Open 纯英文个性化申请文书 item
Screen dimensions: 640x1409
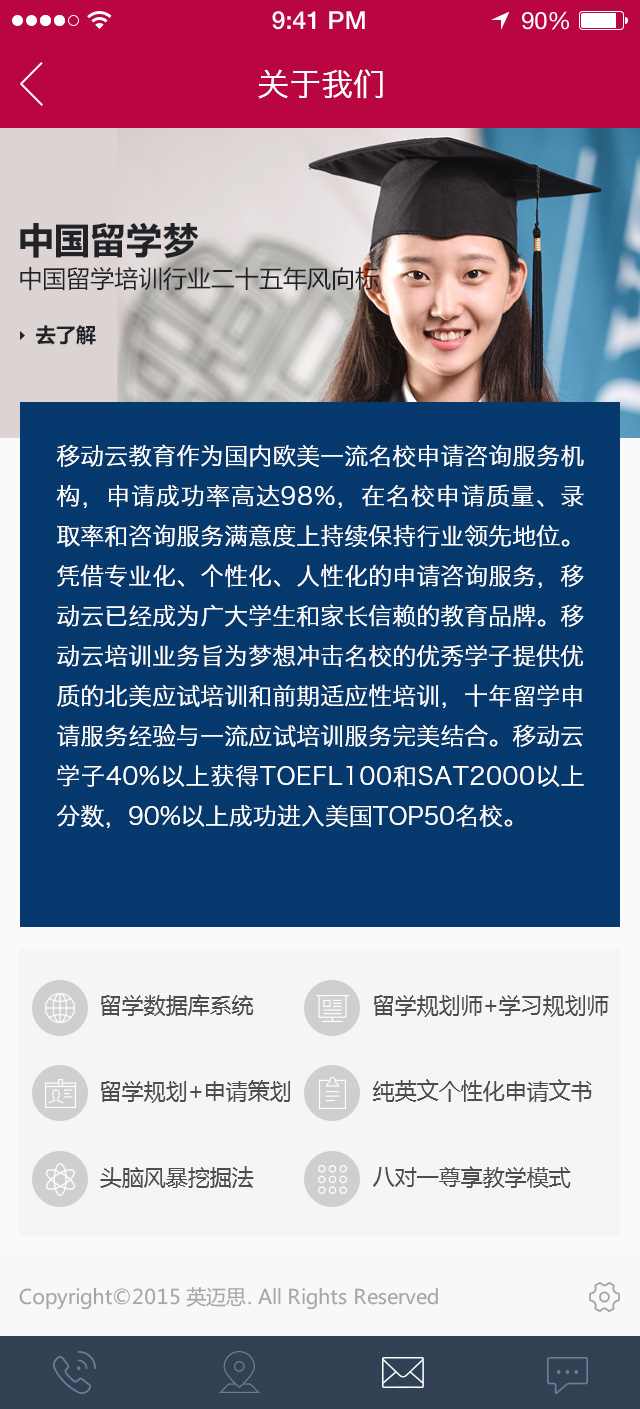(x=448, y=1092)
